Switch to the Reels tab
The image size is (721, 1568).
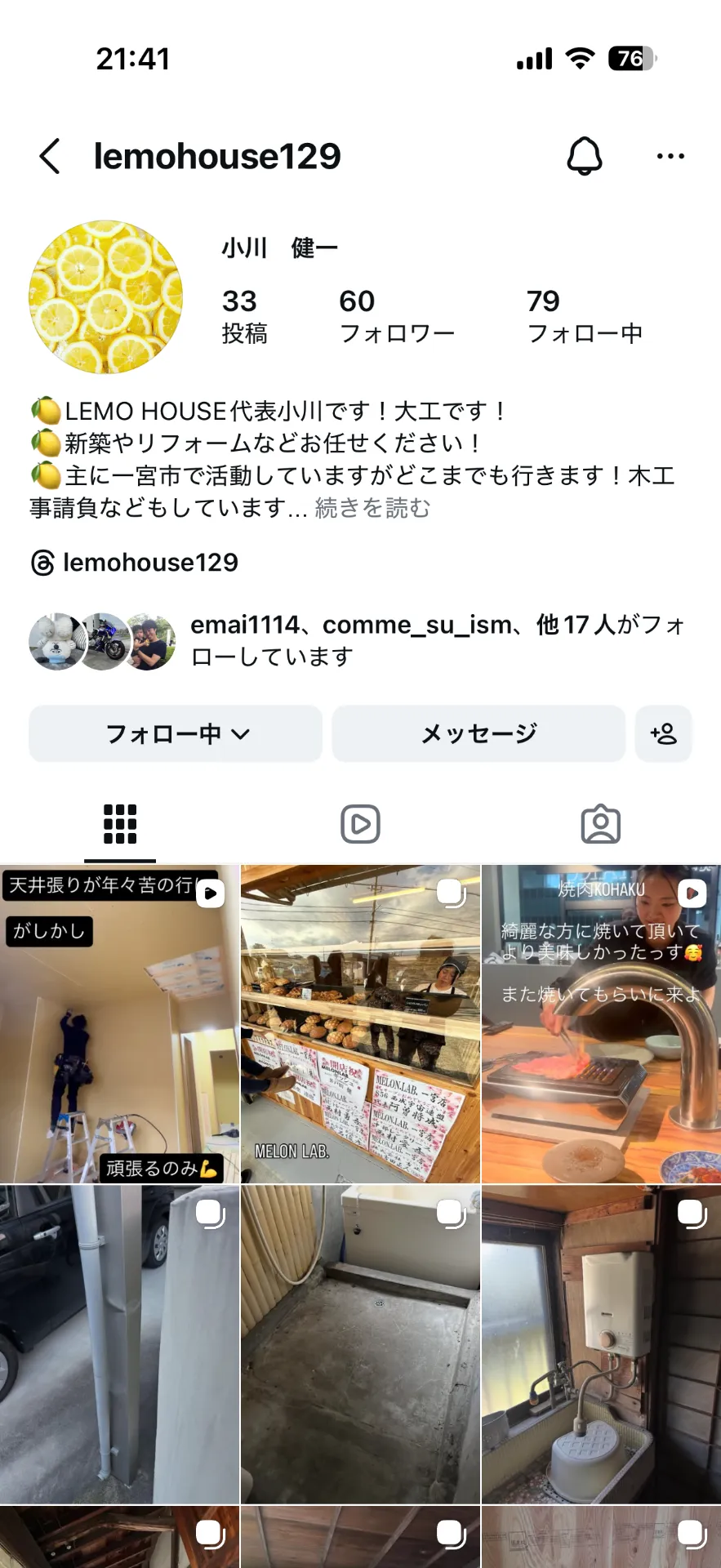point(360,824)
